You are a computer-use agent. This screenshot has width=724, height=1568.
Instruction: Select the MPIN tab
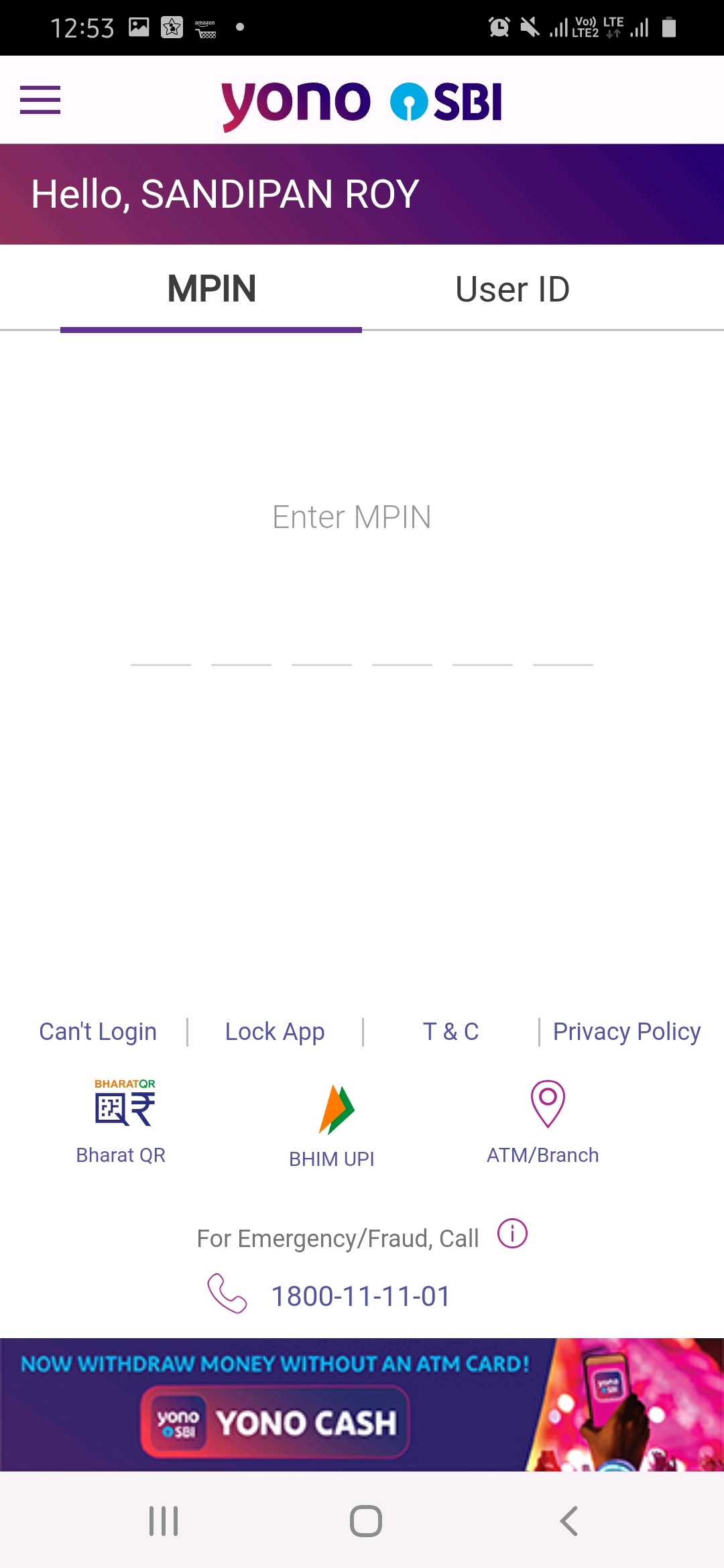pos(211,289)
